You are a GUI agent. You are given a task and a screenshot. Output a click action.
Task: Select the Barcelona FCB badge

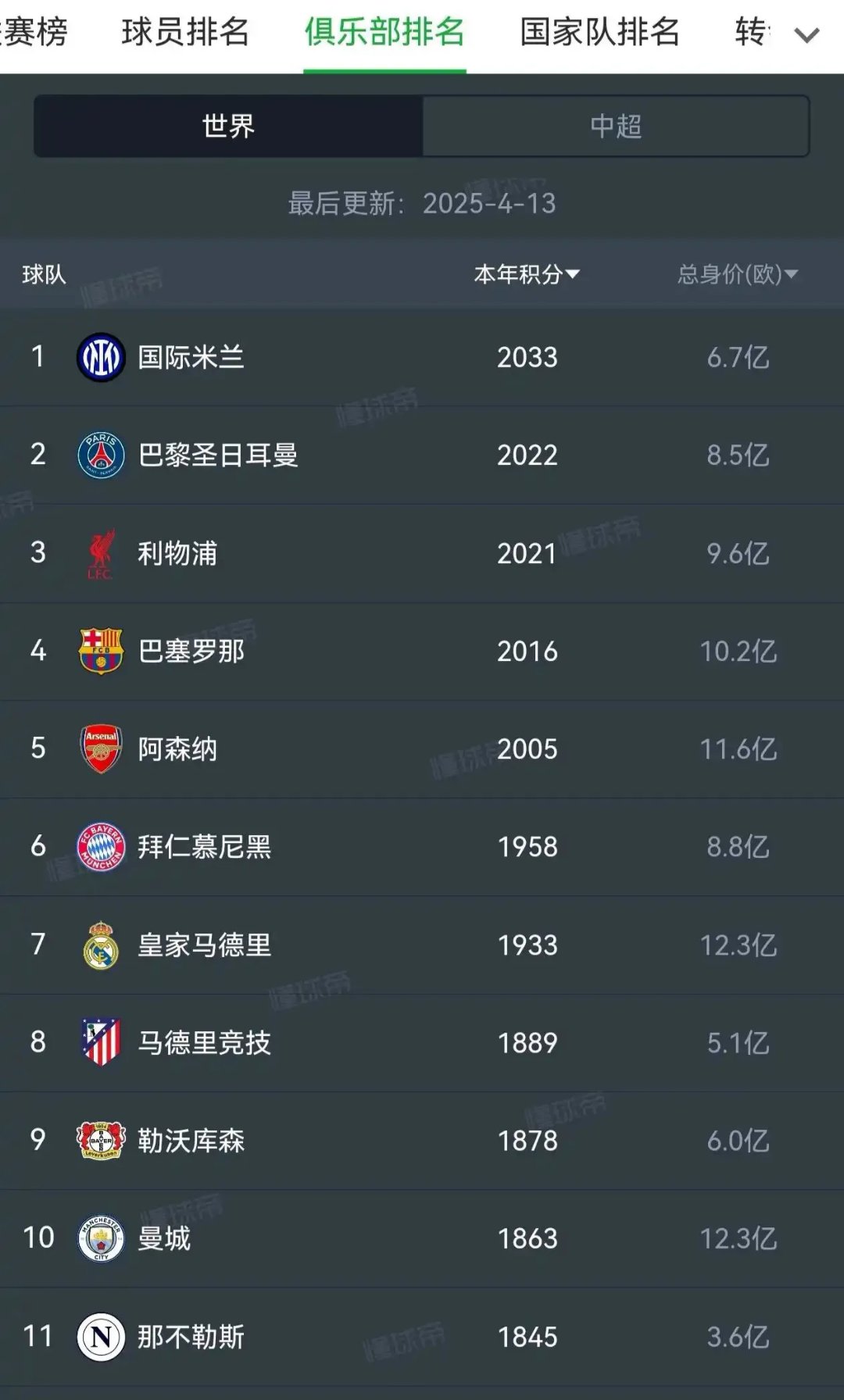pyautogui.click(x=100, y=651)
